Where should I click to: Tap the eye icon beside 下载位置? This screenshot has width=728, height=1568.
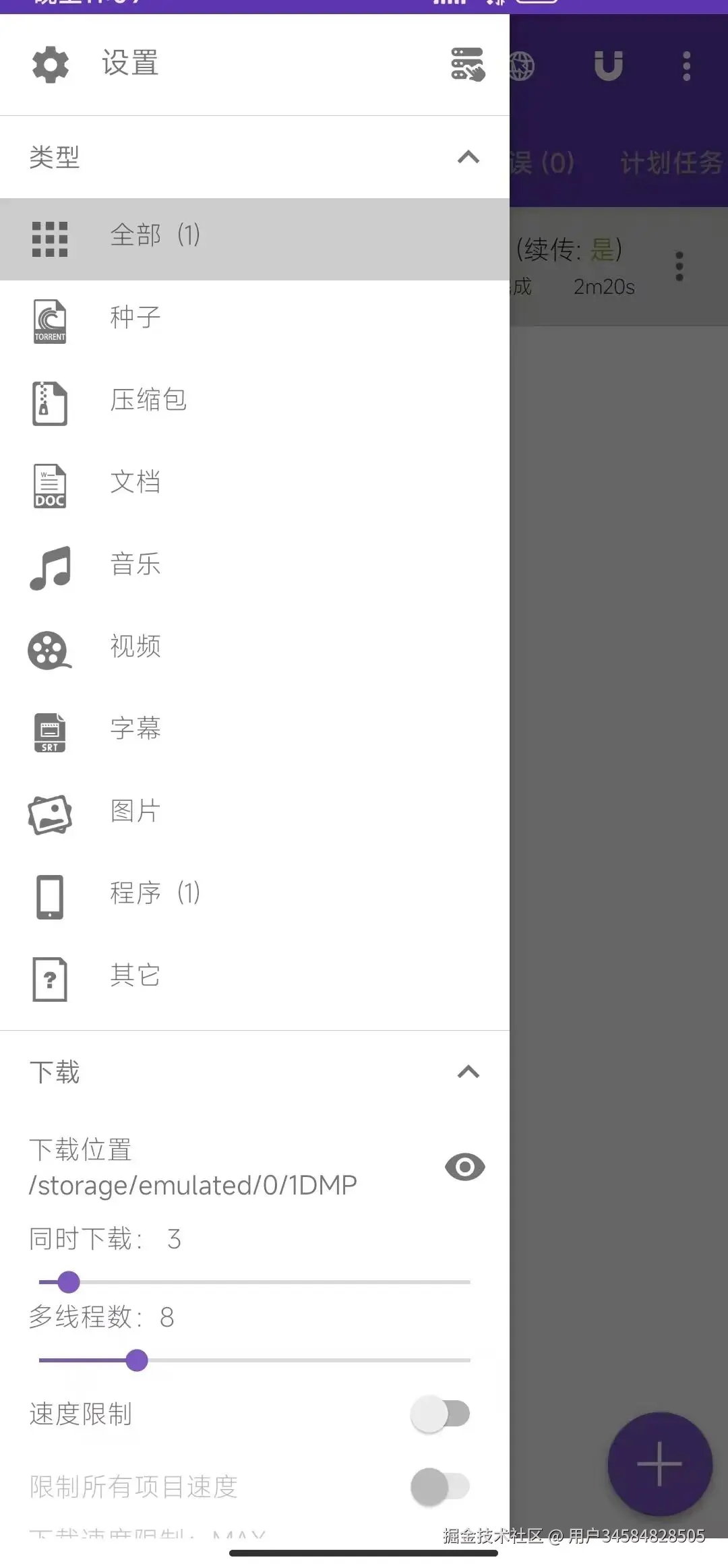464,1167
